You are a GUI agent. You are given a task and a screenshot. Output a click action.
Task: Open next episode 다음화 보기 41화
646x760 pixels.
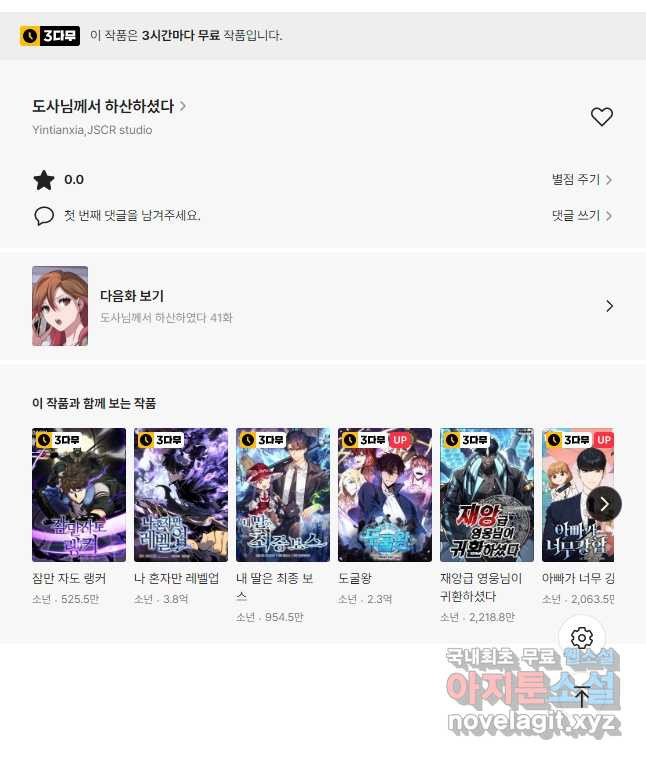click(x=322, y=306)
